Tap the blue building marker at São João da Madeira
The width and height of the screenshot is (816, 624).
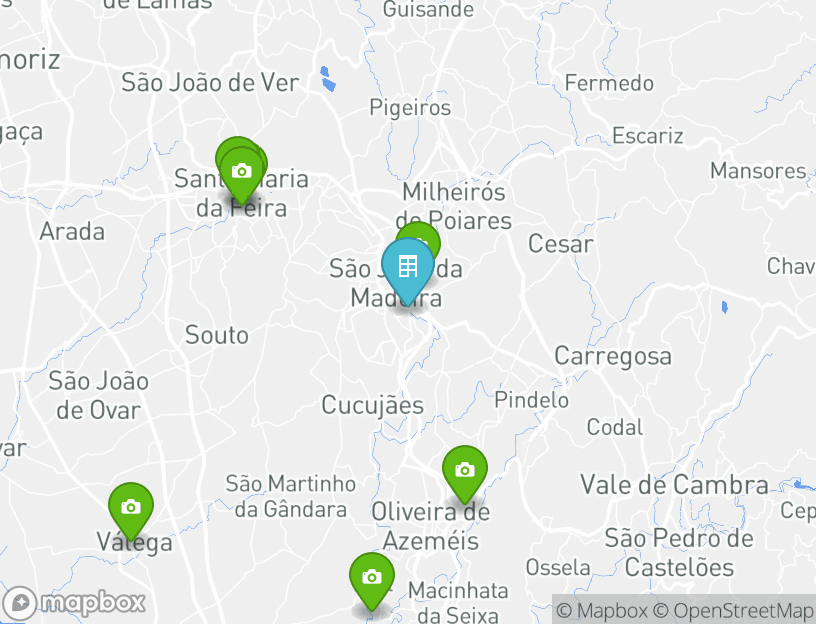tap(407, 267)
